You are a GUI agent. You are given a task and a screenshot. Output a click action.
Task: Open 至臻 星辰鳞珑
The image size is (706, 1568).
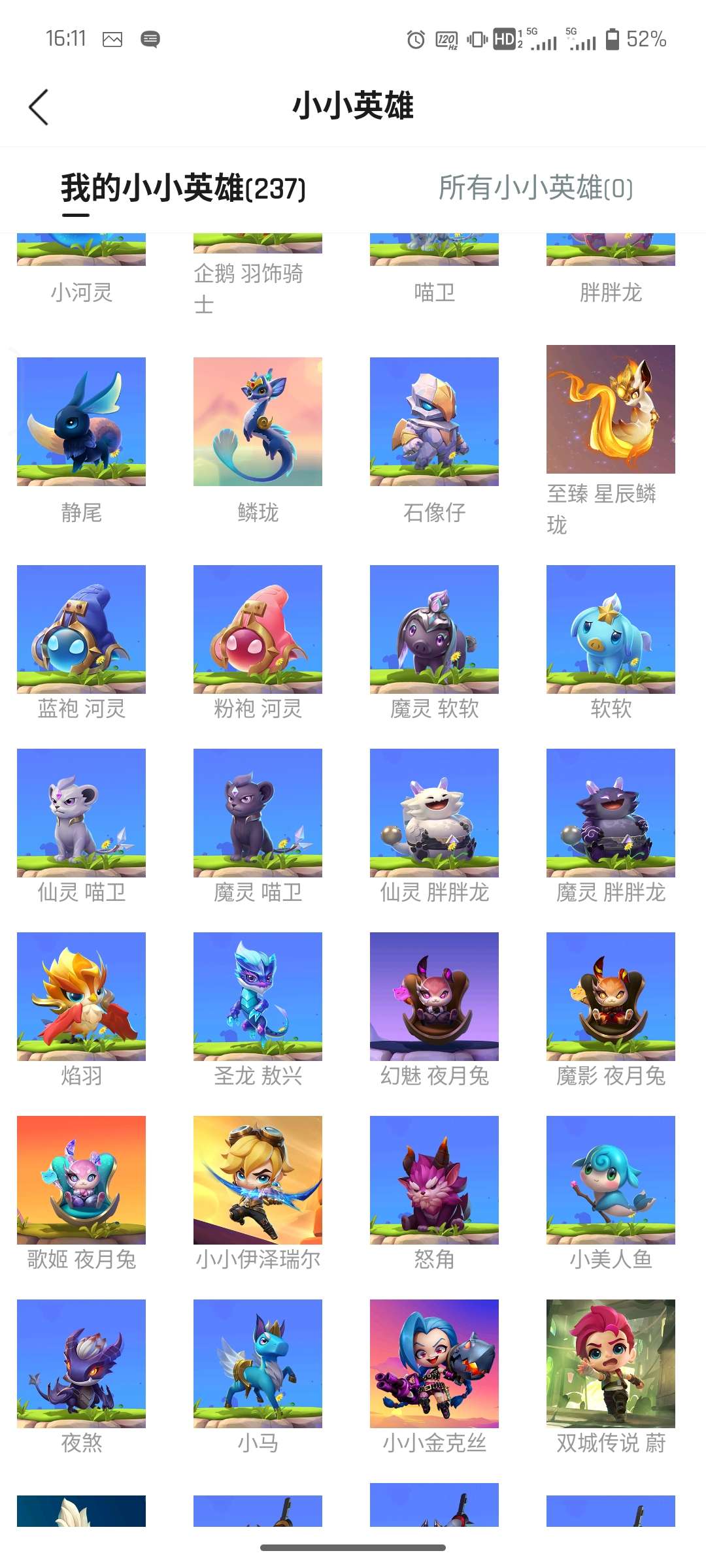[611, 410]
